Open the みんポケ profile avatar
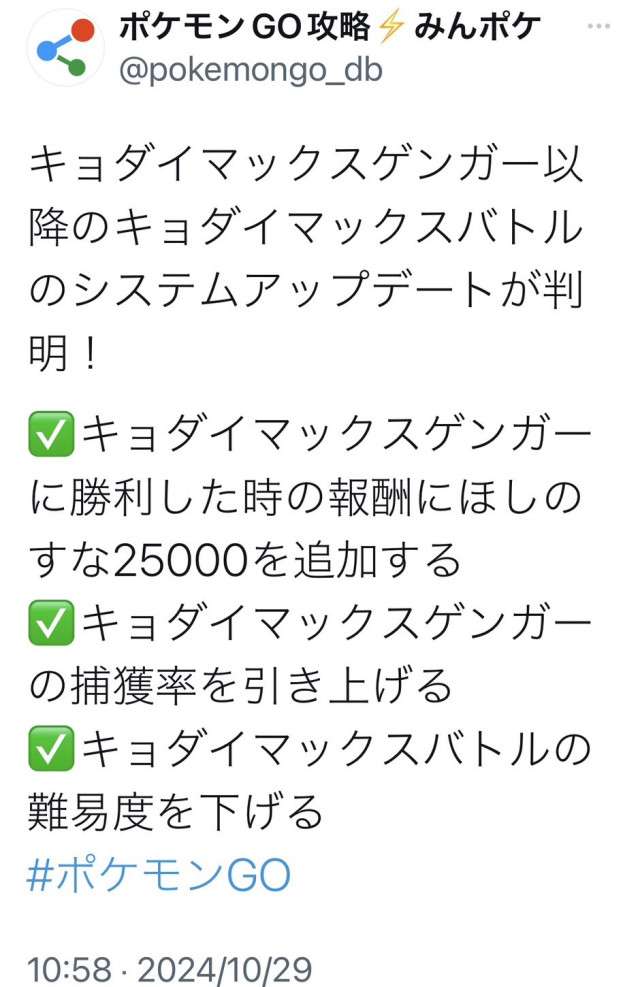Viewport: 640px width, 987px height. [65, 47]
